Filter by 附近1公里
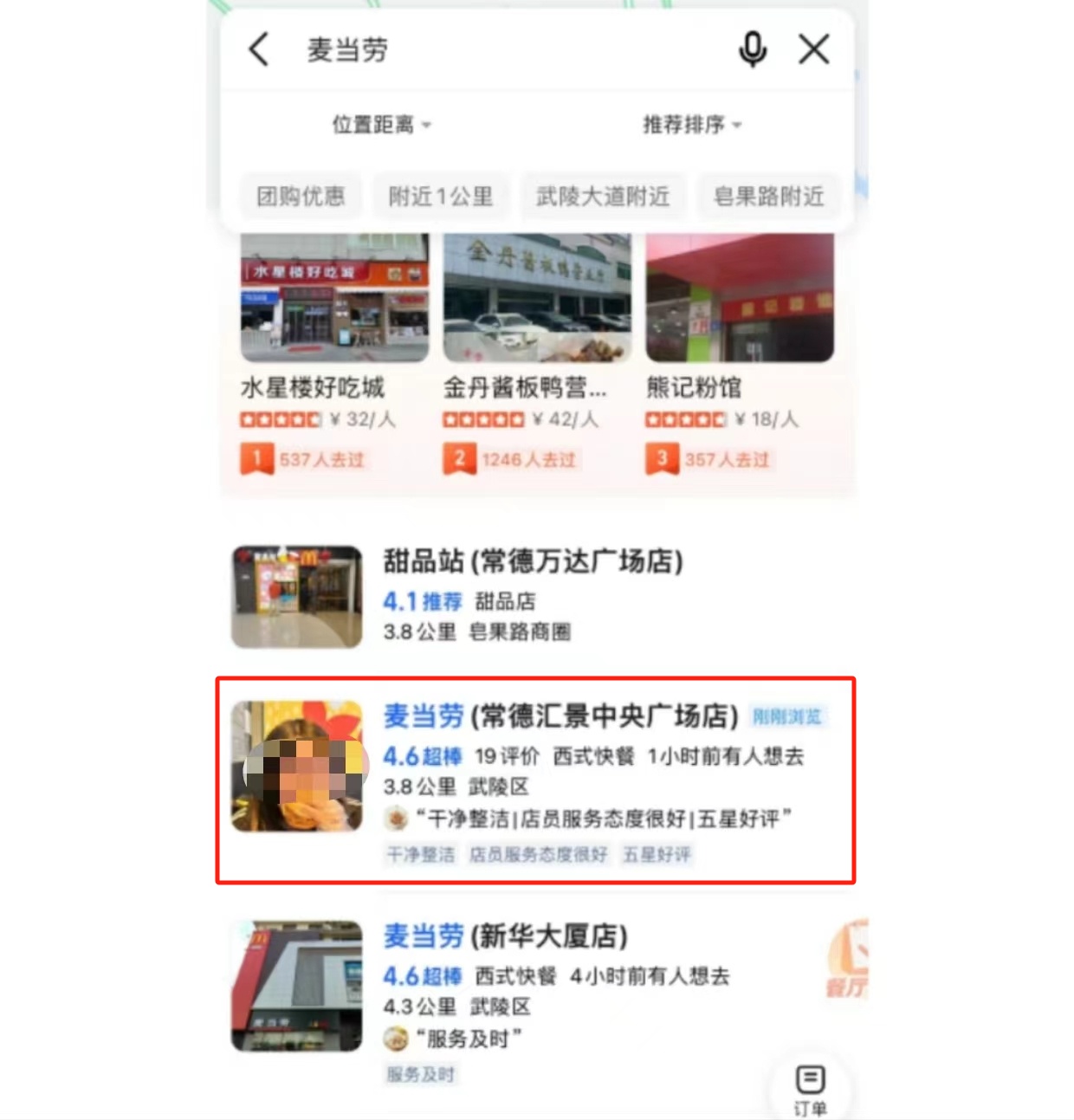Image resolution: width=1074 pixels, height=1120 pixels. point(441,197)
